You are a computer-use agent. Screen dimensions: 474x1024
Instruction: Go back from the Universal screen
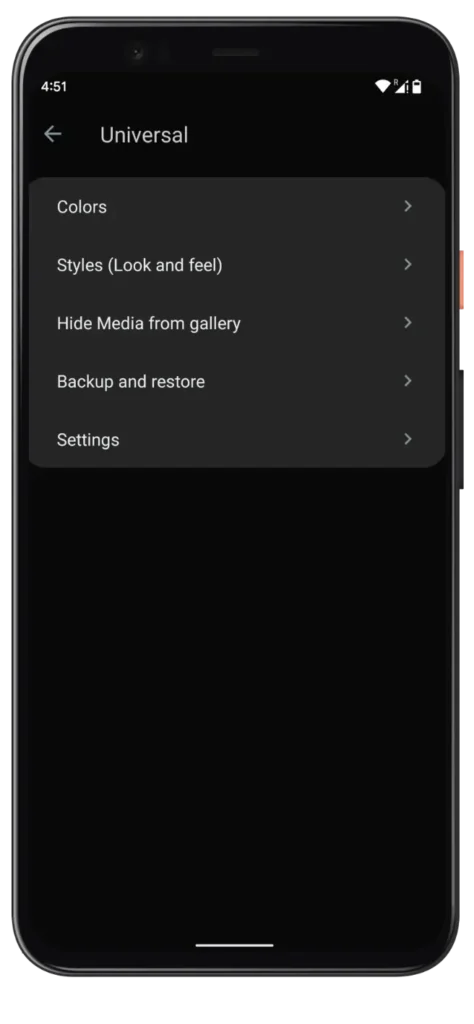pyautogui.click(x=52, y=135)
